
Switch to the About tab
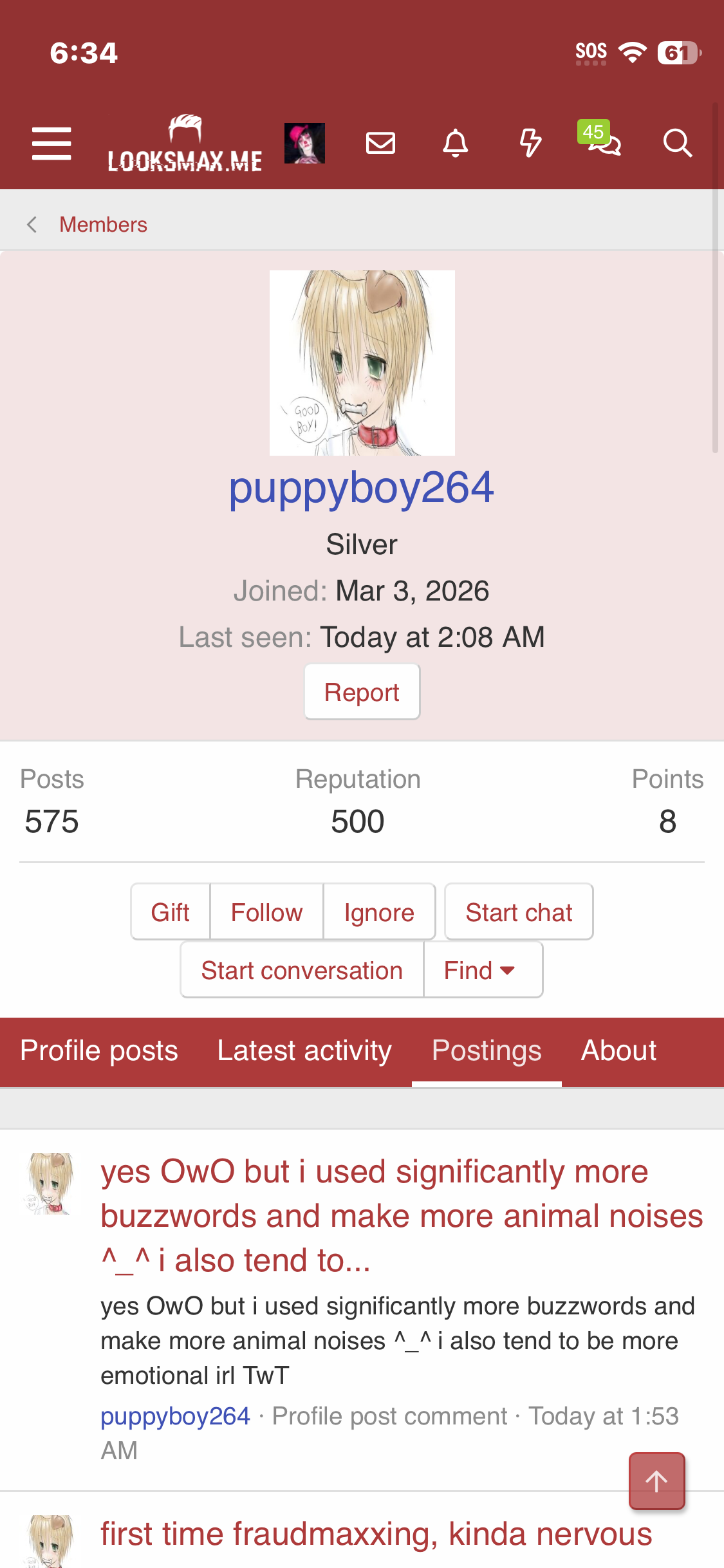click(x=618, y=1051)
